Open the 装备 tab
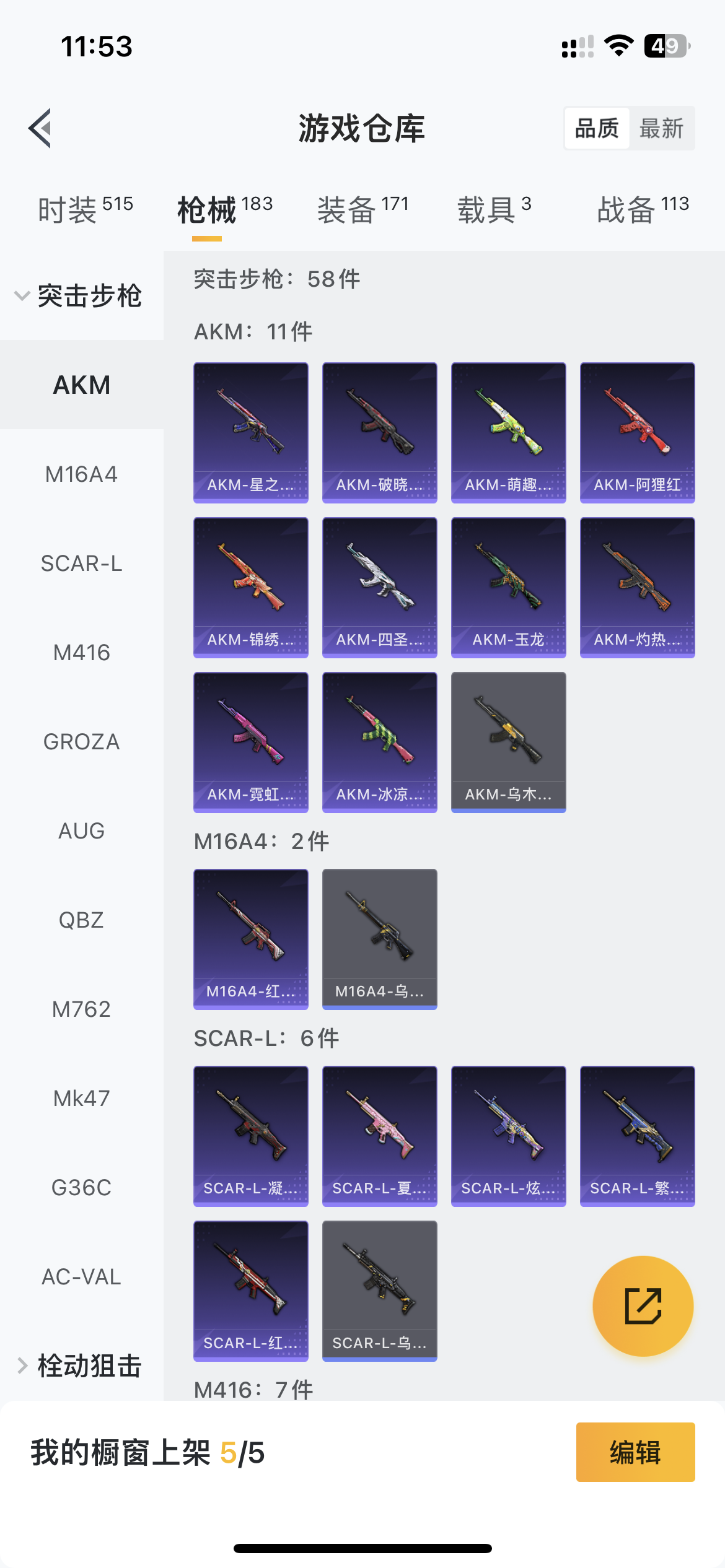The image size is (725, 1568). 362,209
